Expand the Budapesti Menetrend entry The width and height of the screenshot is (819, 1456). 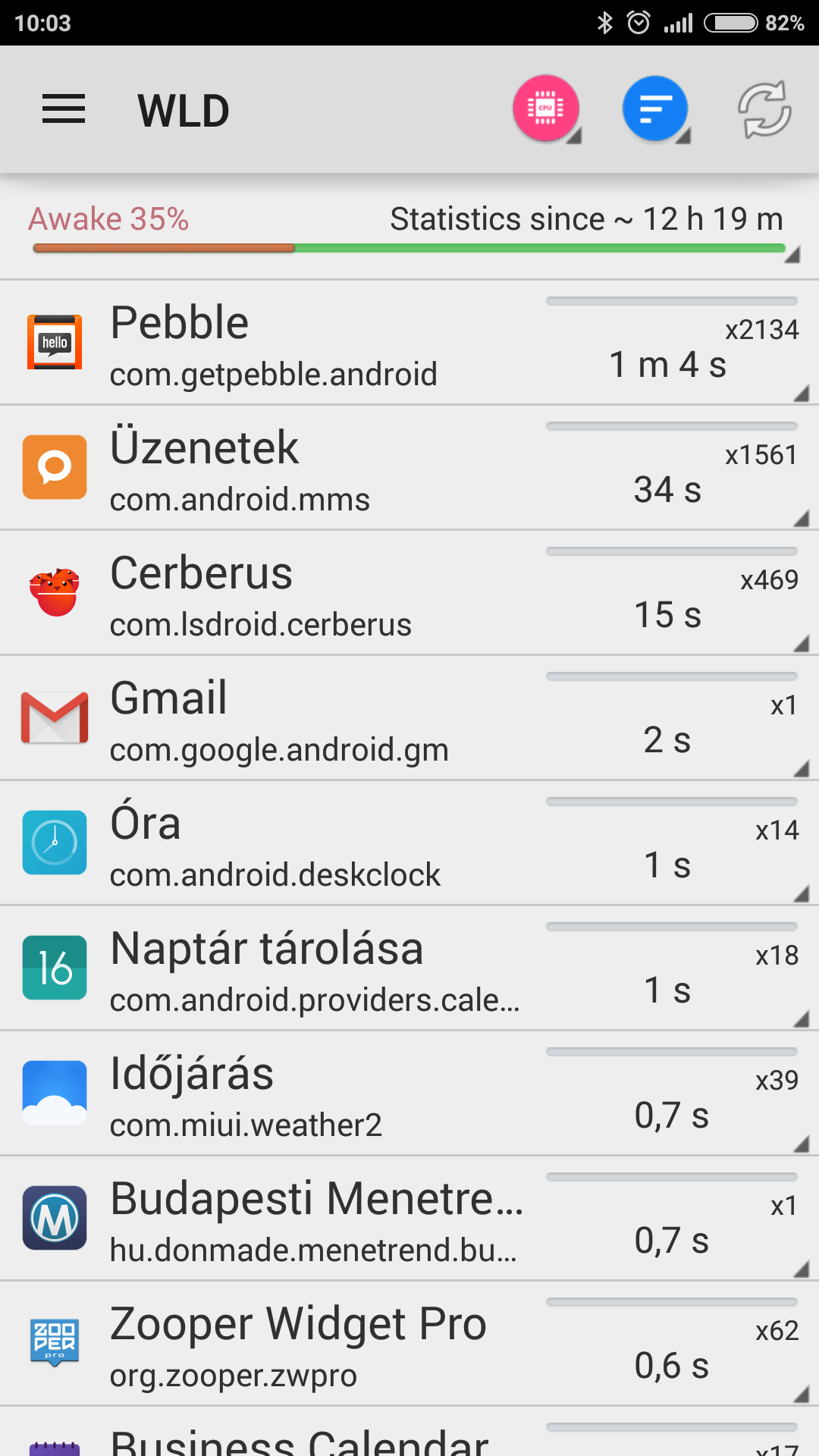coord(409,1219)
